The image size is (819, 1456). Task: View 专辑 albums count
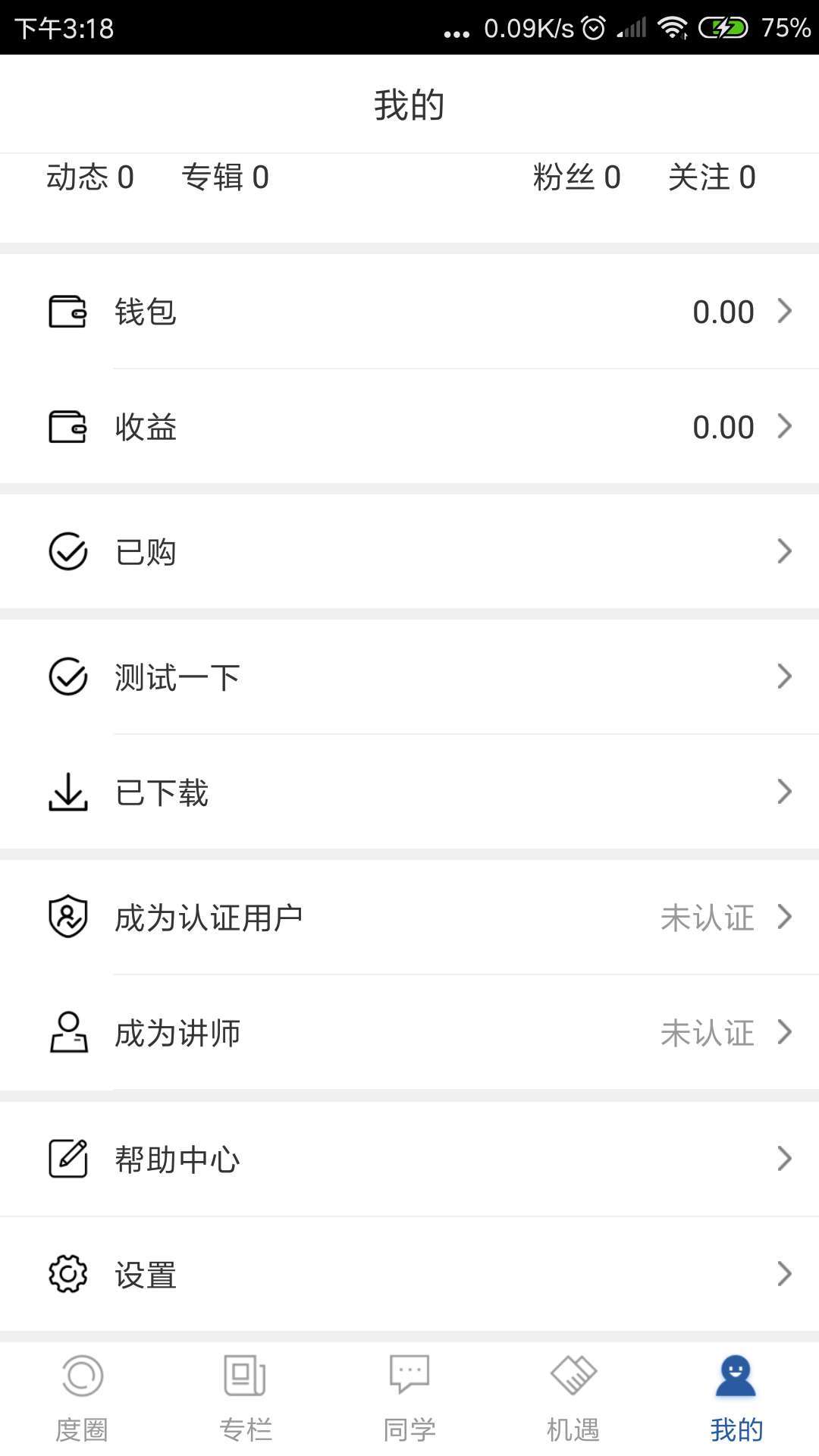225,177
